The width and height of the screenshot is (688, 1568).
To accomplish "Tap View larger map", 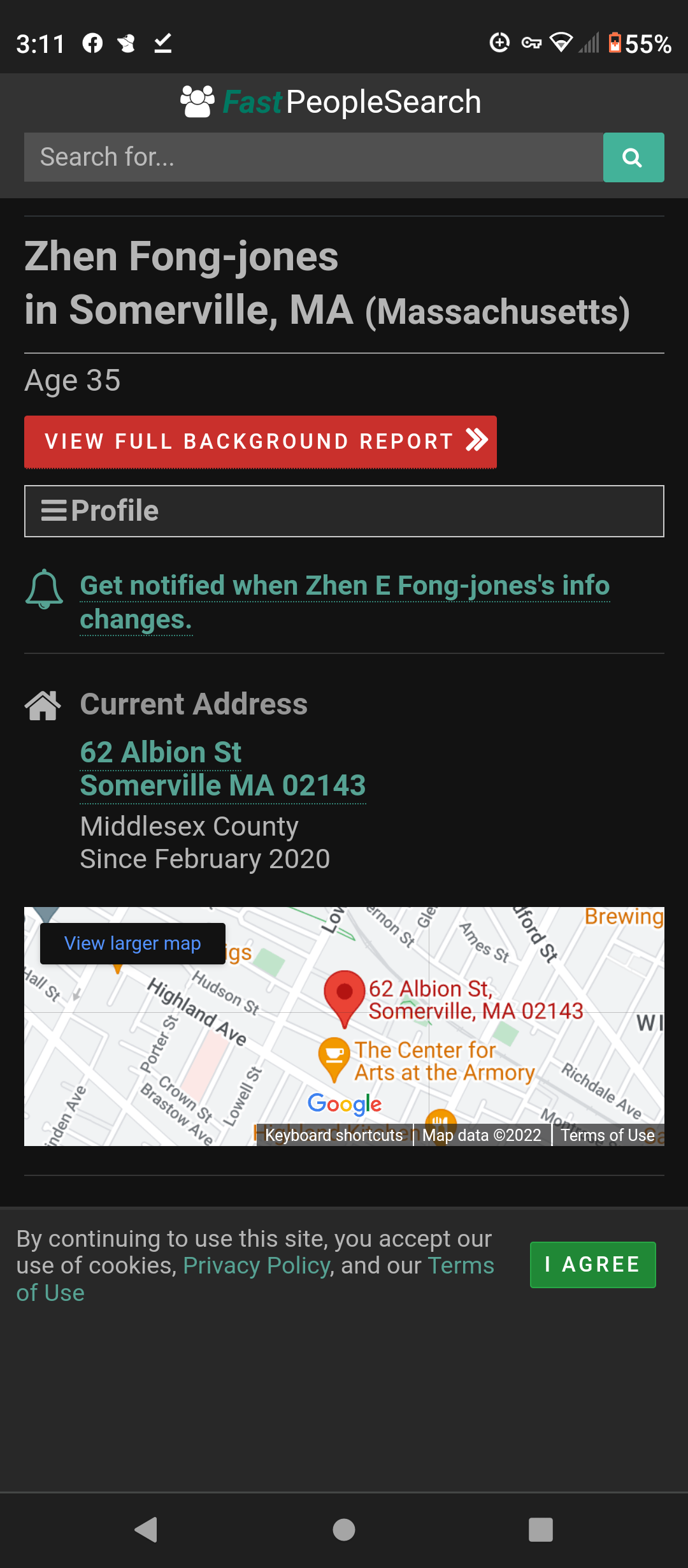I will click(x=133, y=943).
